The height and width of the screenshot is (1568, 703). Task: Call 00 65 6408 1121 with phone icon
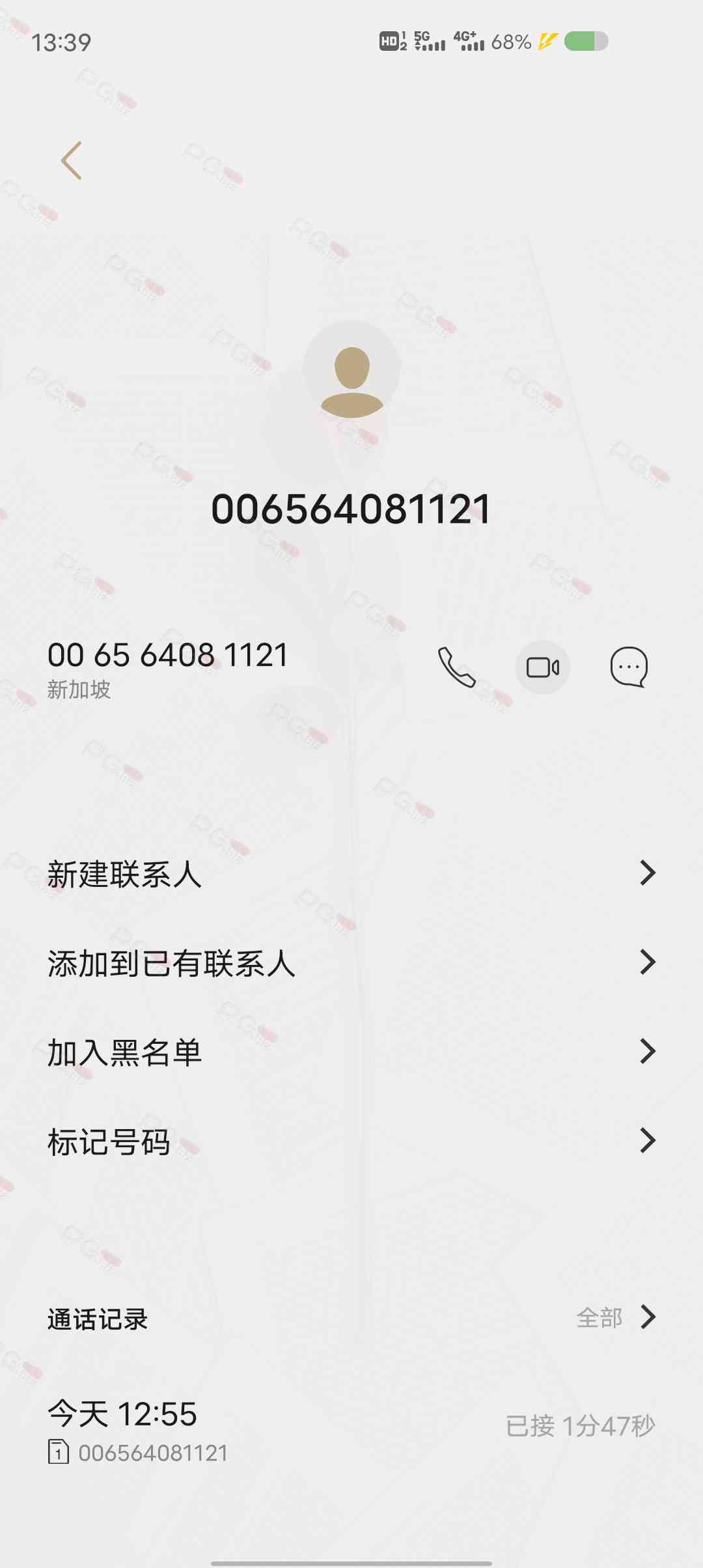[x=456, y=667]
